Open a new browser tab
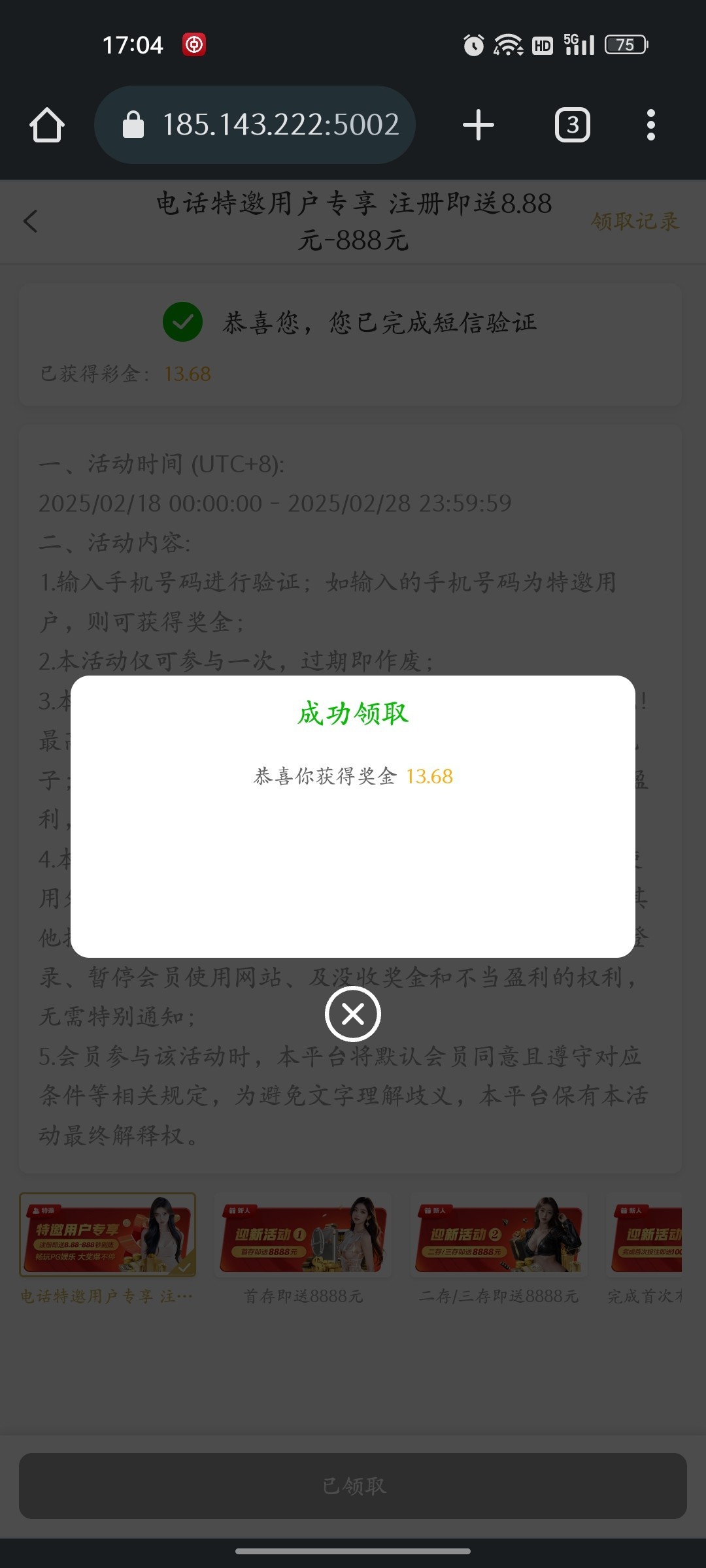The image size is (706, 1568). click(478, 124)
